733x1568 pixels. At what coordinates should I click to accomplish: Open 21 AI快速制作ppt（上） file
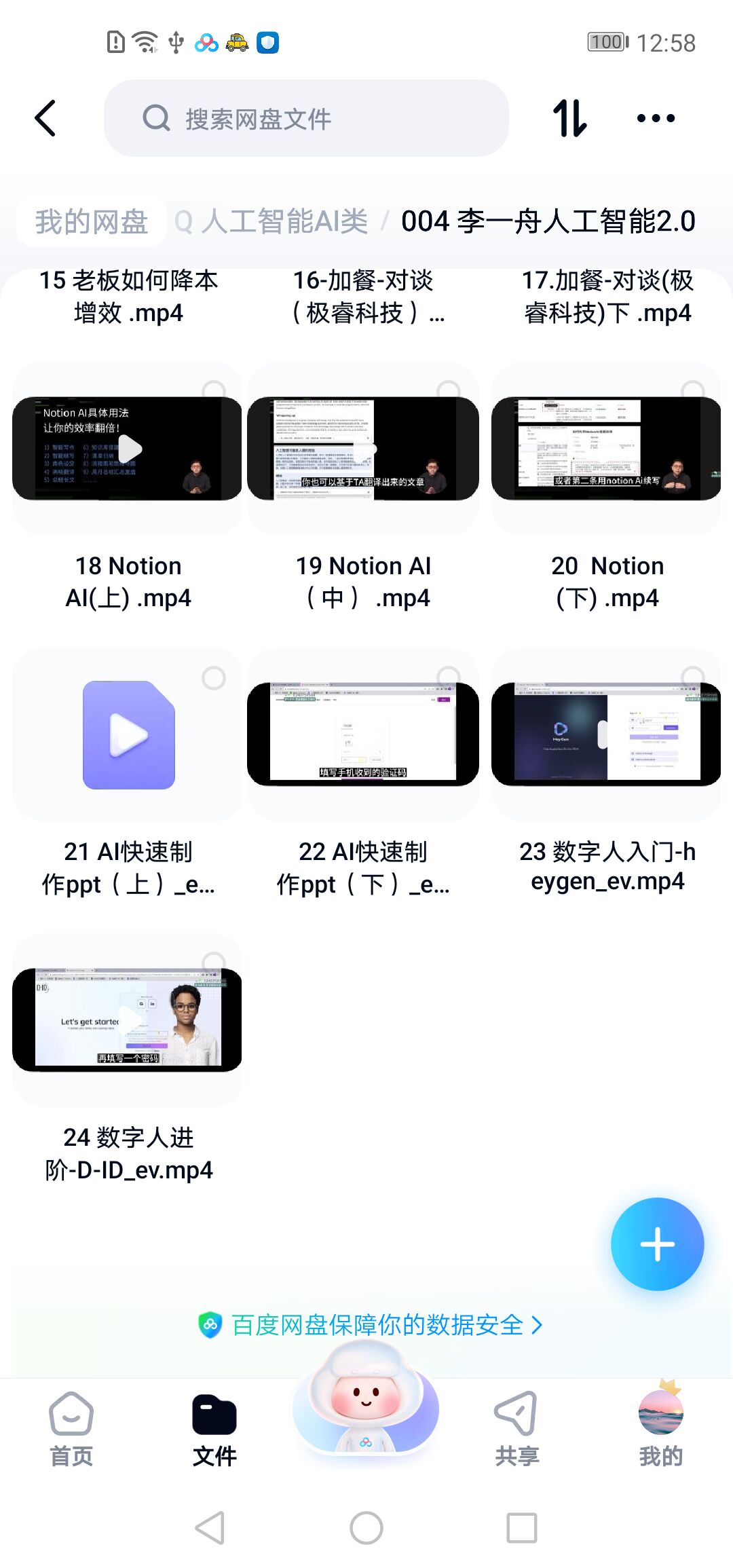coord(129,735)
